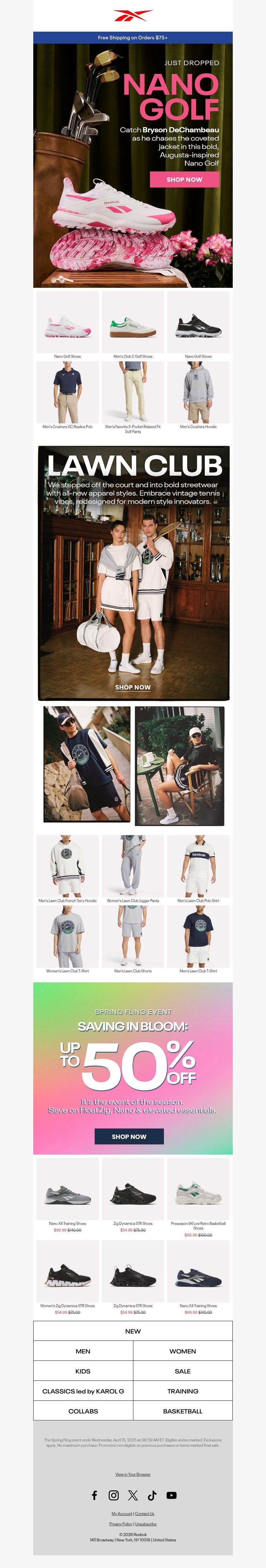
Task: Tap the pink SHOP NOW button for Nano Golf
Action: (184, 180)
